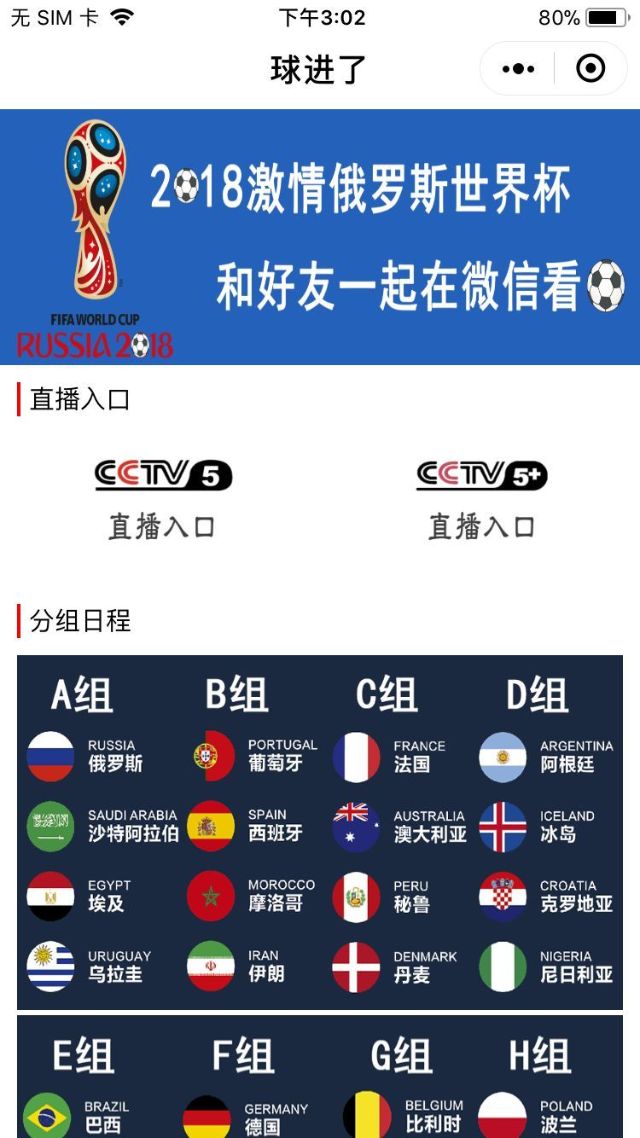Close the mini program with the circle icon
640x1138 pixels.
[x=591, y=69]
